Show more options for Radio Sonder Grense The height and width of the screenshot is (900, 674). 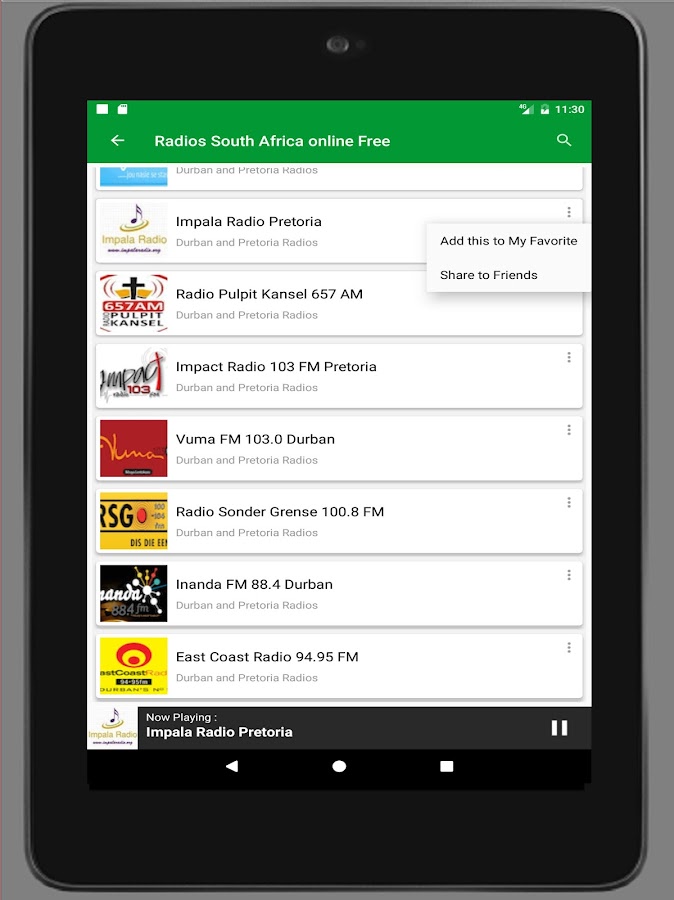coord(569,503)
